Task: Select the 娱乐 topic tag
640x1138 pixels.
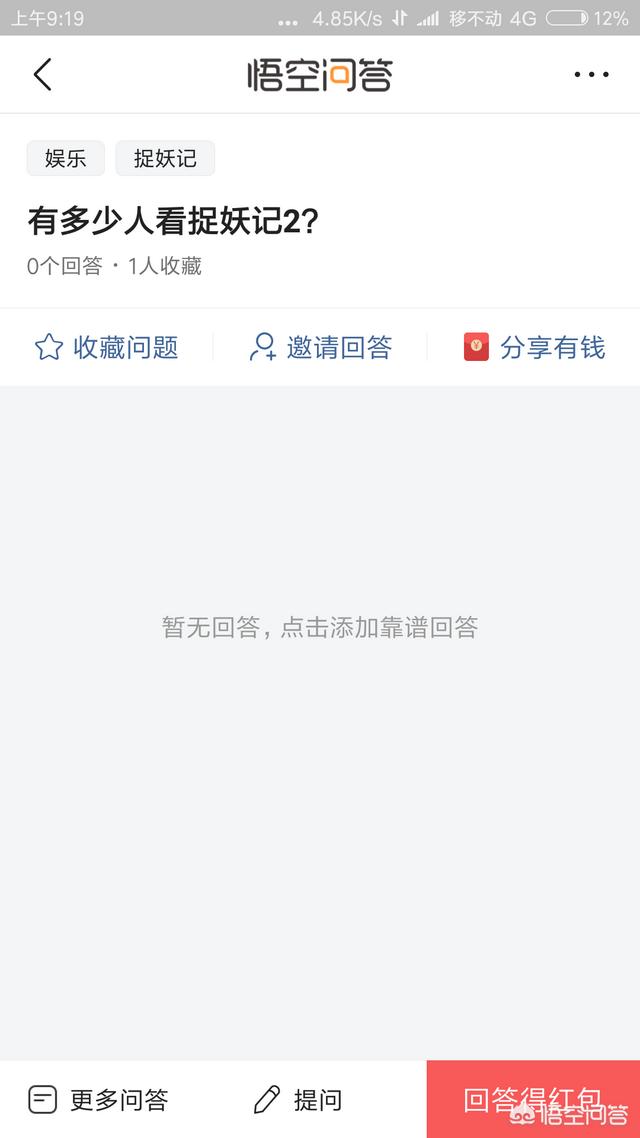Action: tap(66, 158)
